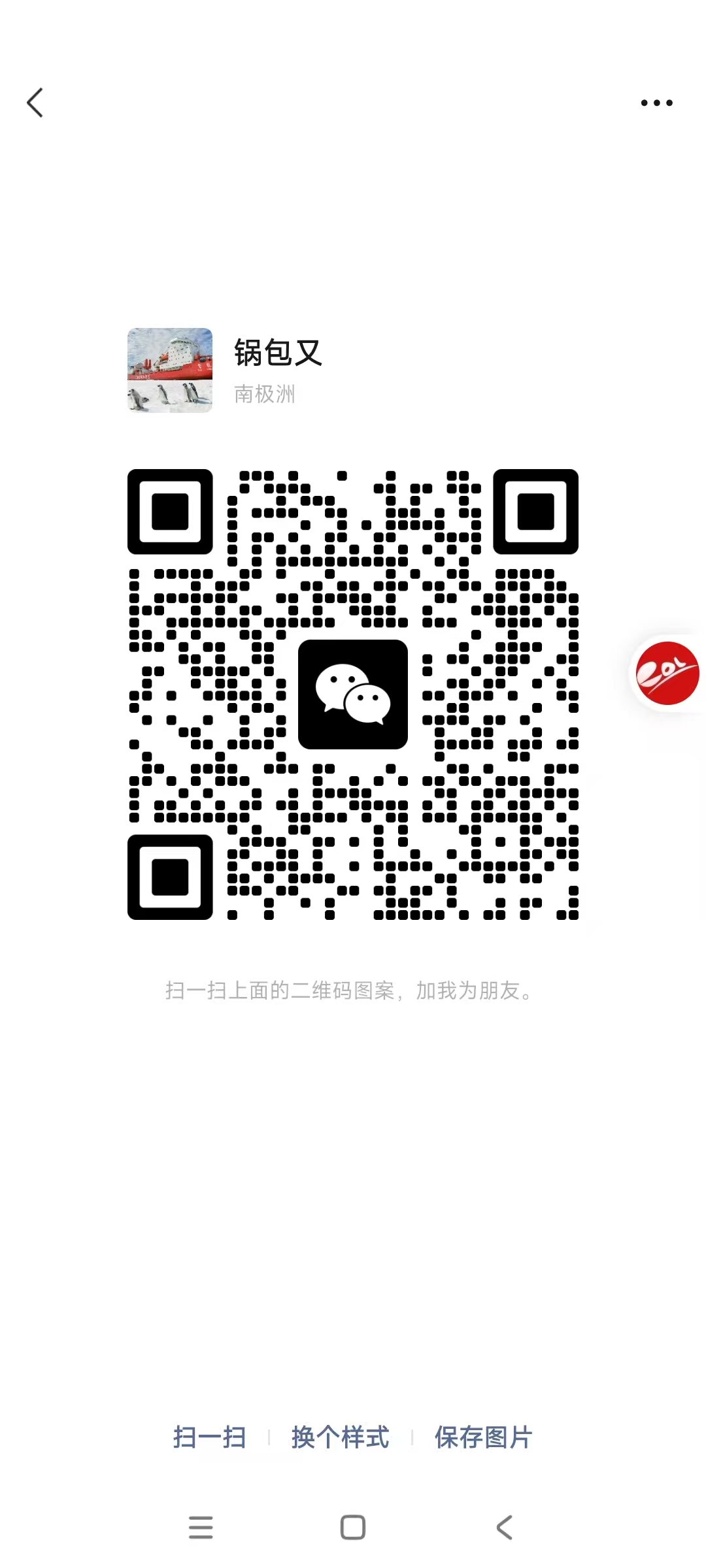Open the red floating shortcut bubble
Screen dimensions: 706x1568
point(667,674)
